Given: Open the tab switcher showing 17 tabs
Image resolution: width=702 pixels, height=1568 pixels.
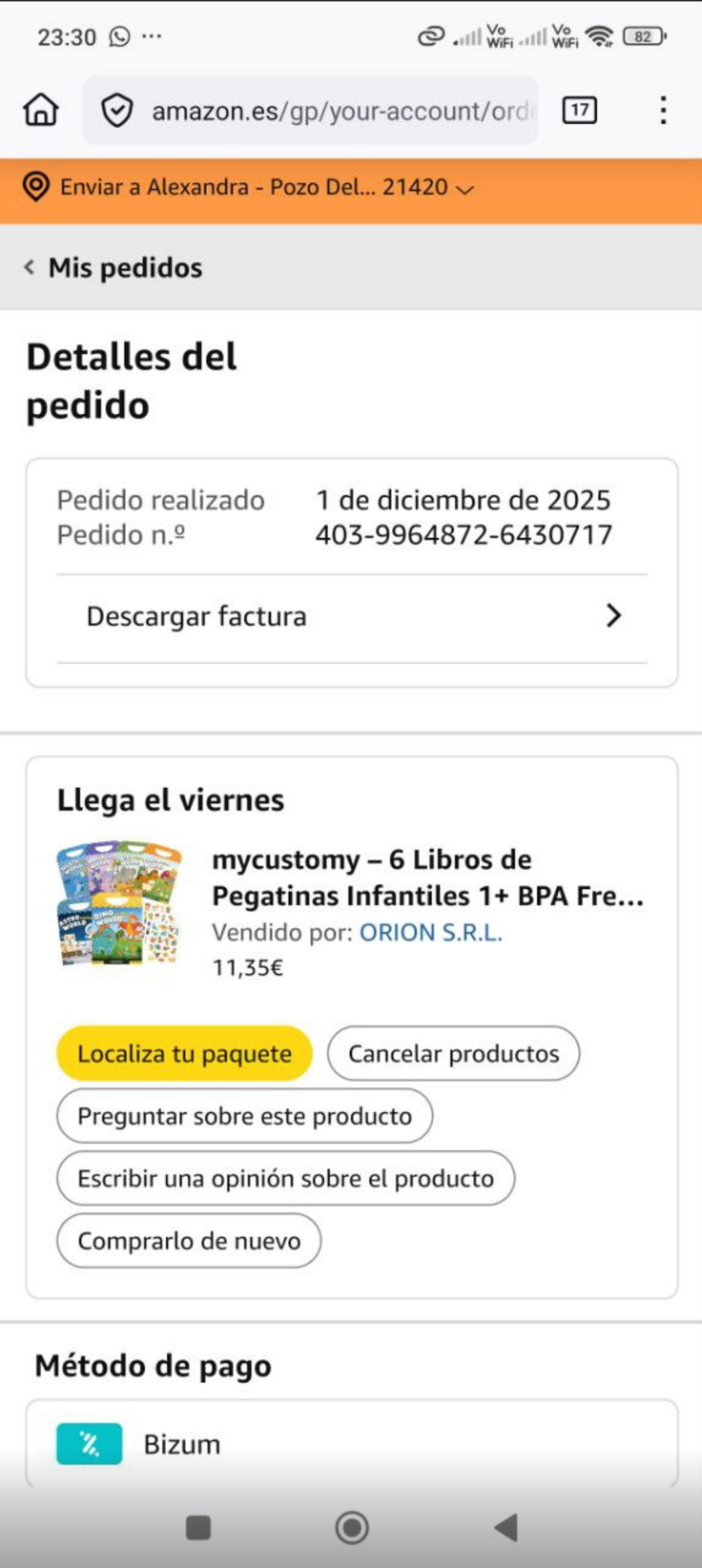Looking at the screenshot, I should (579, 110).
